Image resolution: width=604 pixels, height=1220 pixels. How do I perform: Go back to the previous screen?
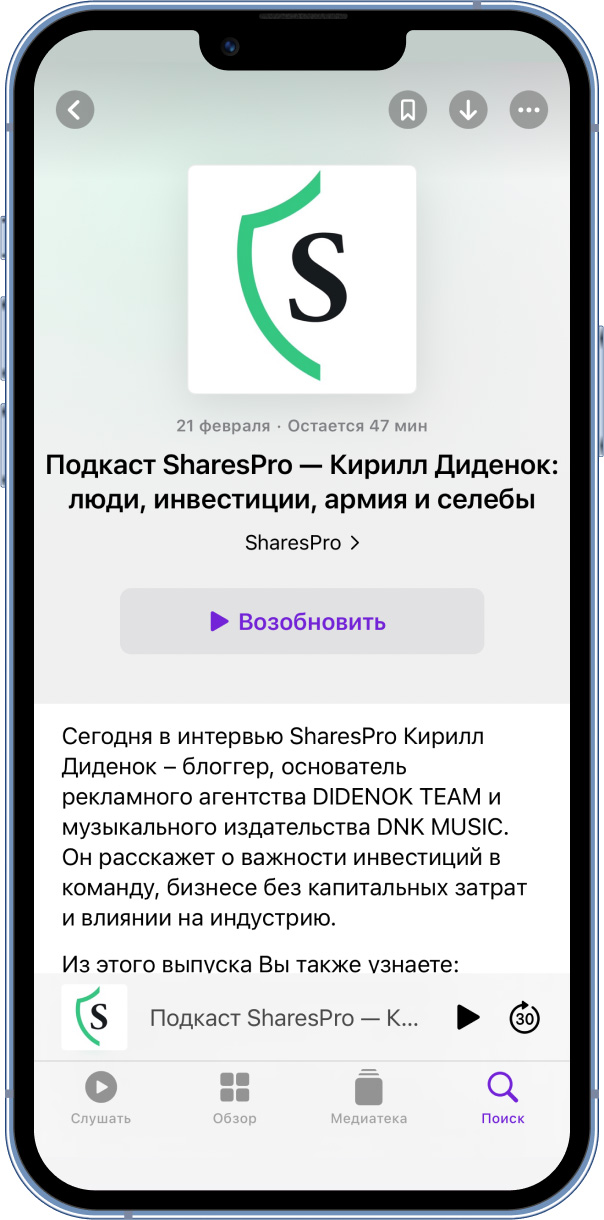[x=75, y=110]
